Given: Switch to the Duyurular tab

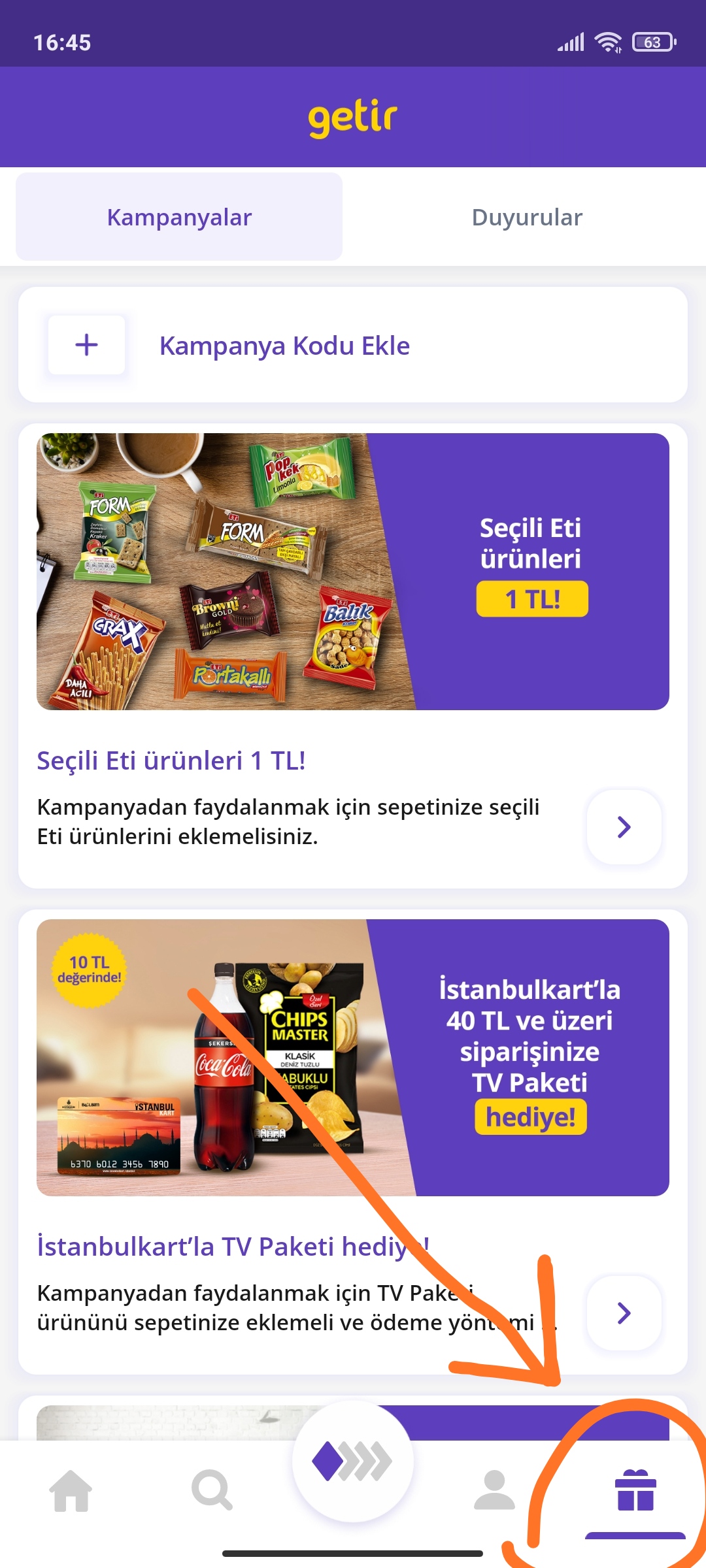Looking at the screenshot, I should 527,218.
